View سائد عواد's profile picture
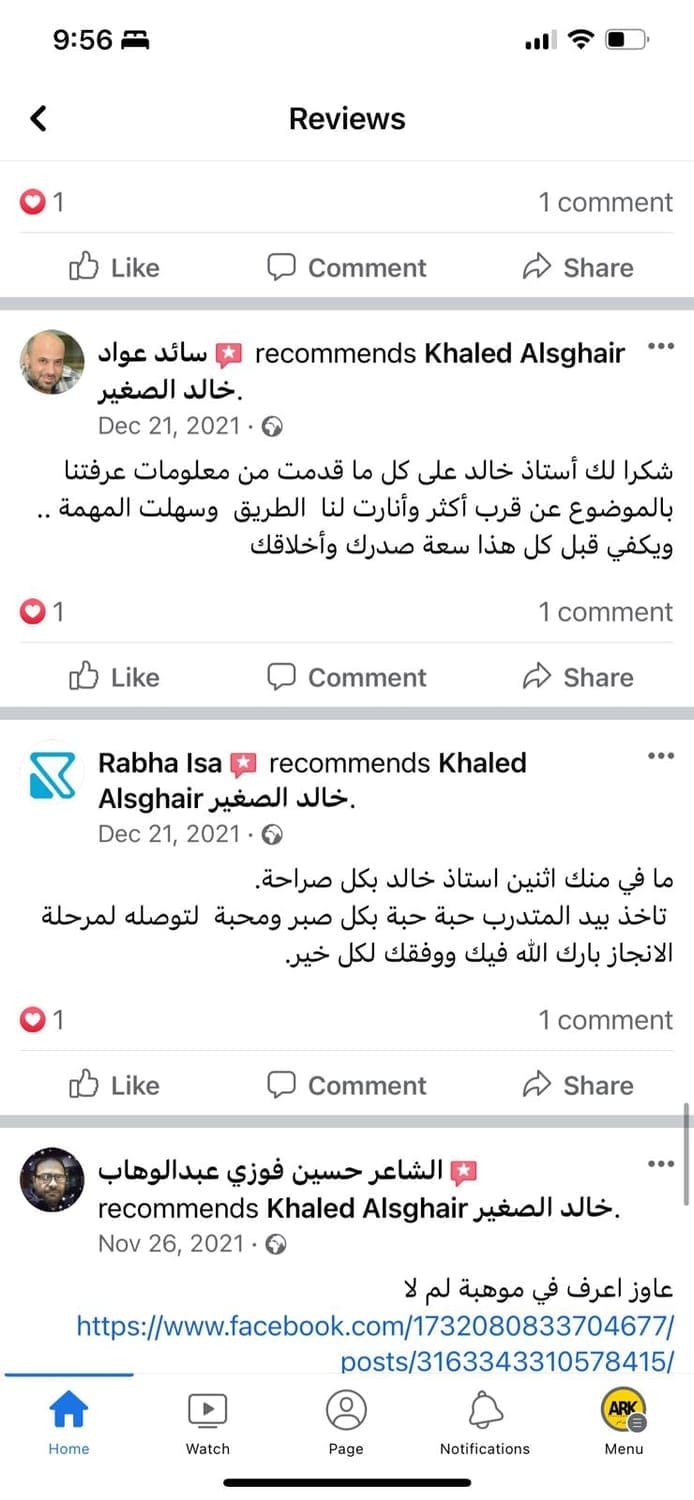Viewport: 694px width, 1500px height. (x=53, y=362)
